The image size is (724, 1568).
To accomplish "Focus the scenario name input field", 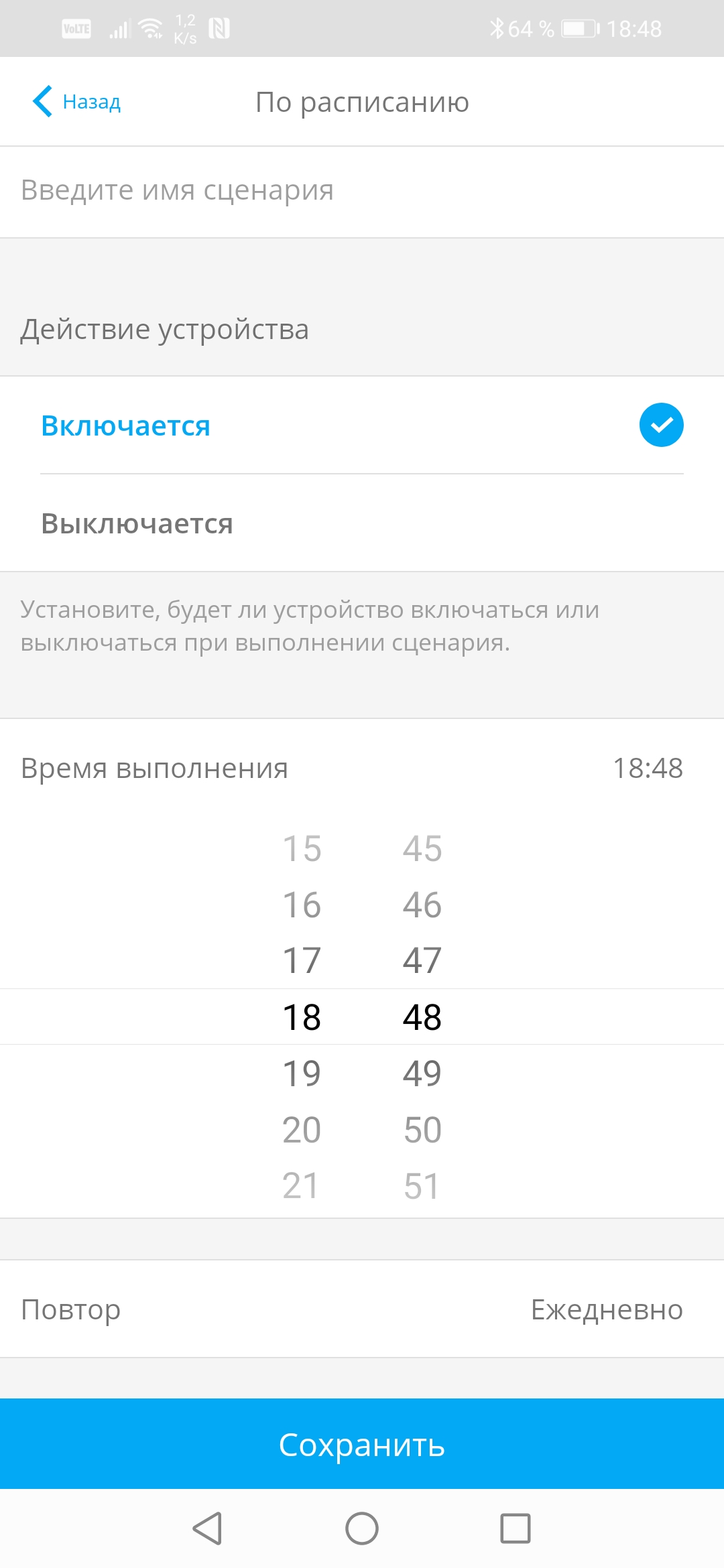I will click(362, 191).
